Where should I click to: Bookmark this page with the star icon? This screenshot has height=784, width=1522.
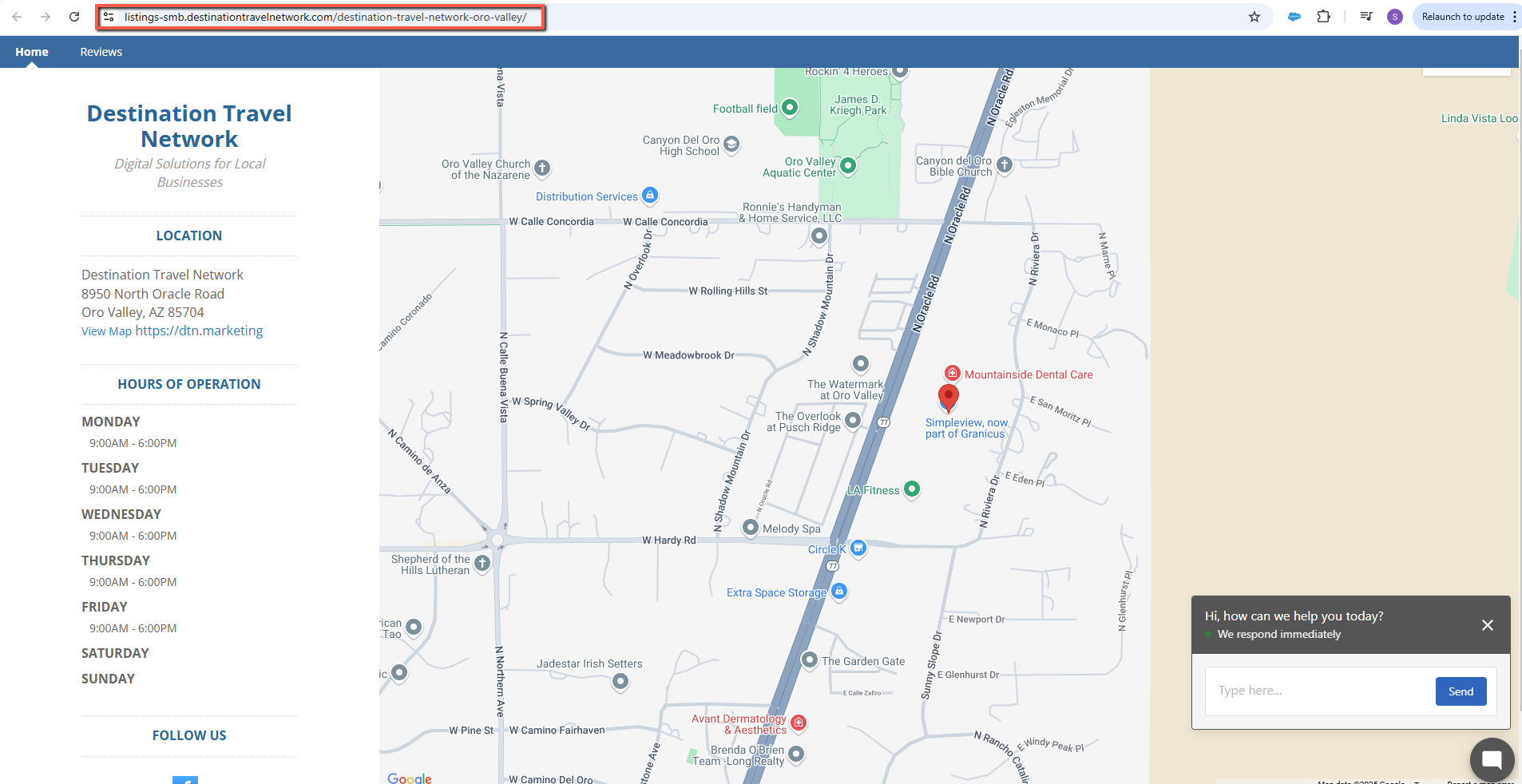(1254, 17)
